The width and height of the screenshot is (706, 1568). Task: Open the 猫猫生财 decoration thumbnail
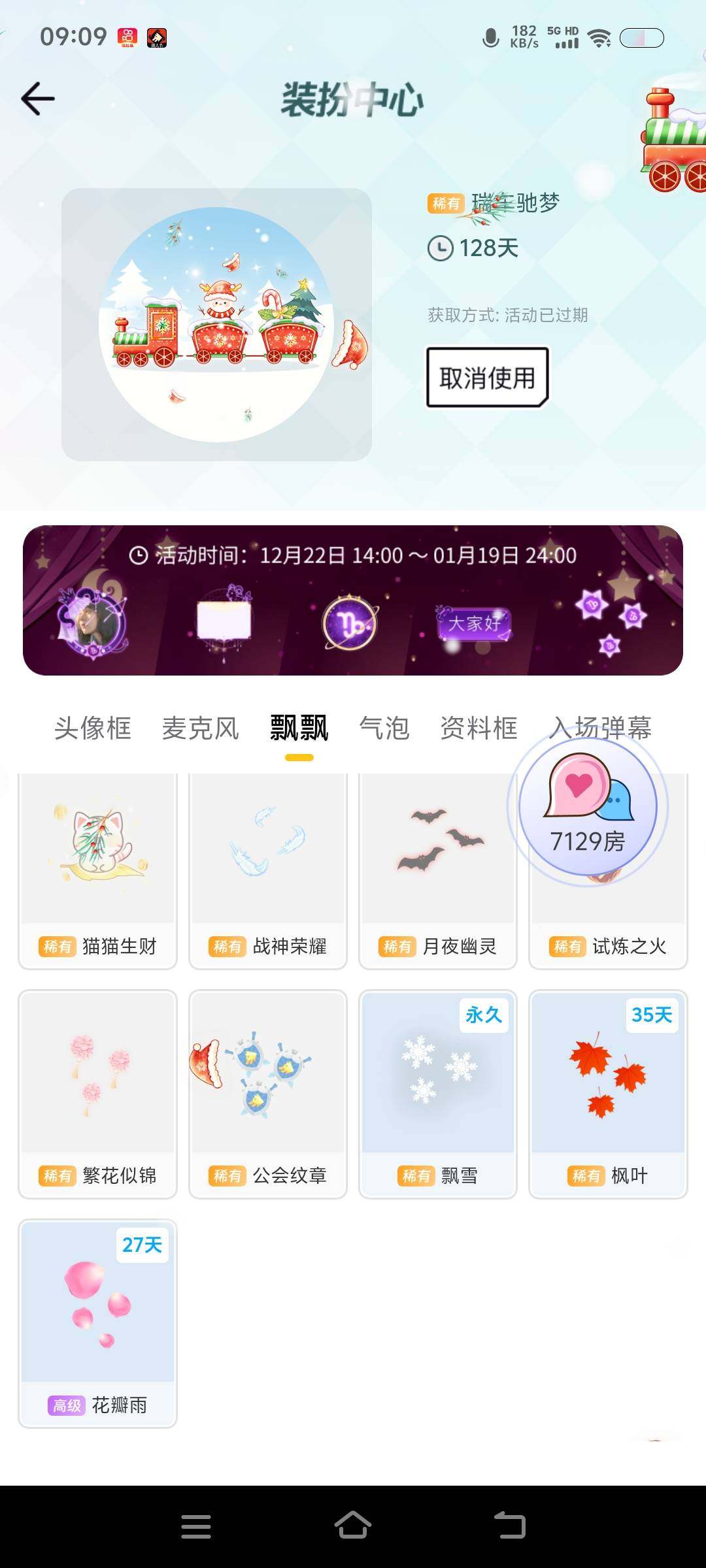pyautogui.click(x=97, y=862)
